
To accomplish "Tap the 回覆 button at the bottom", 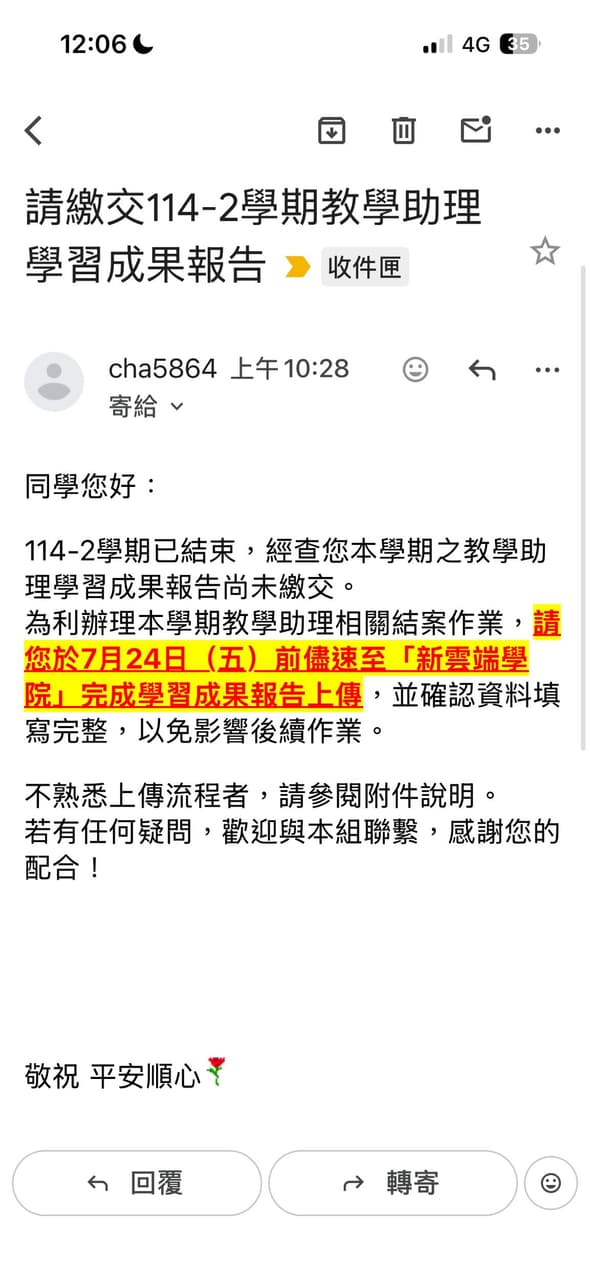I will click(137, 1183).
